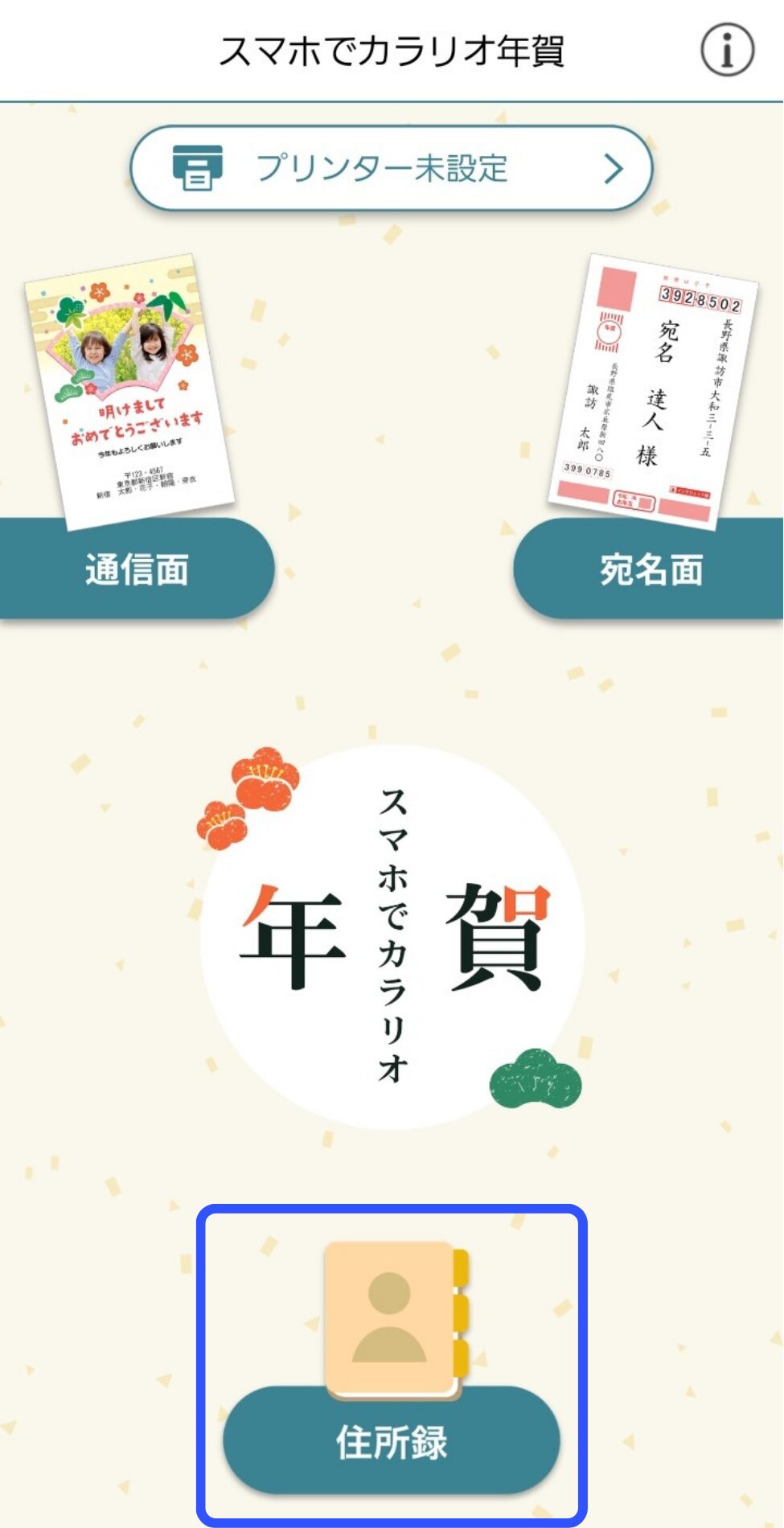The width and height of the screenshot is (784, 1528).
Task: Open printer setup via プリンター未設定
Action: coord(392,168)
